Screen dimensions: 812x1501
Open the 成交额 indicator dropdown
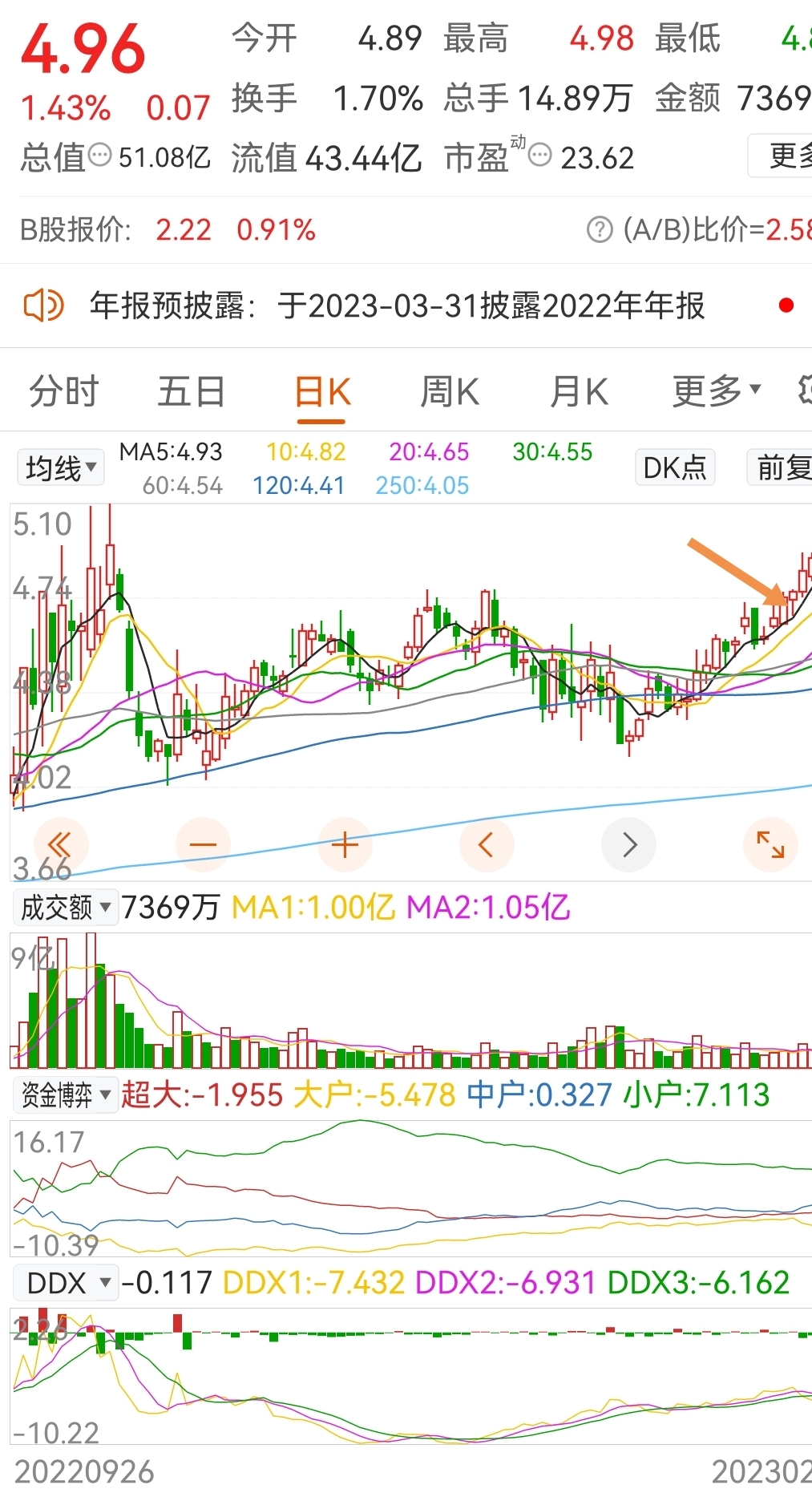point(65,907)
